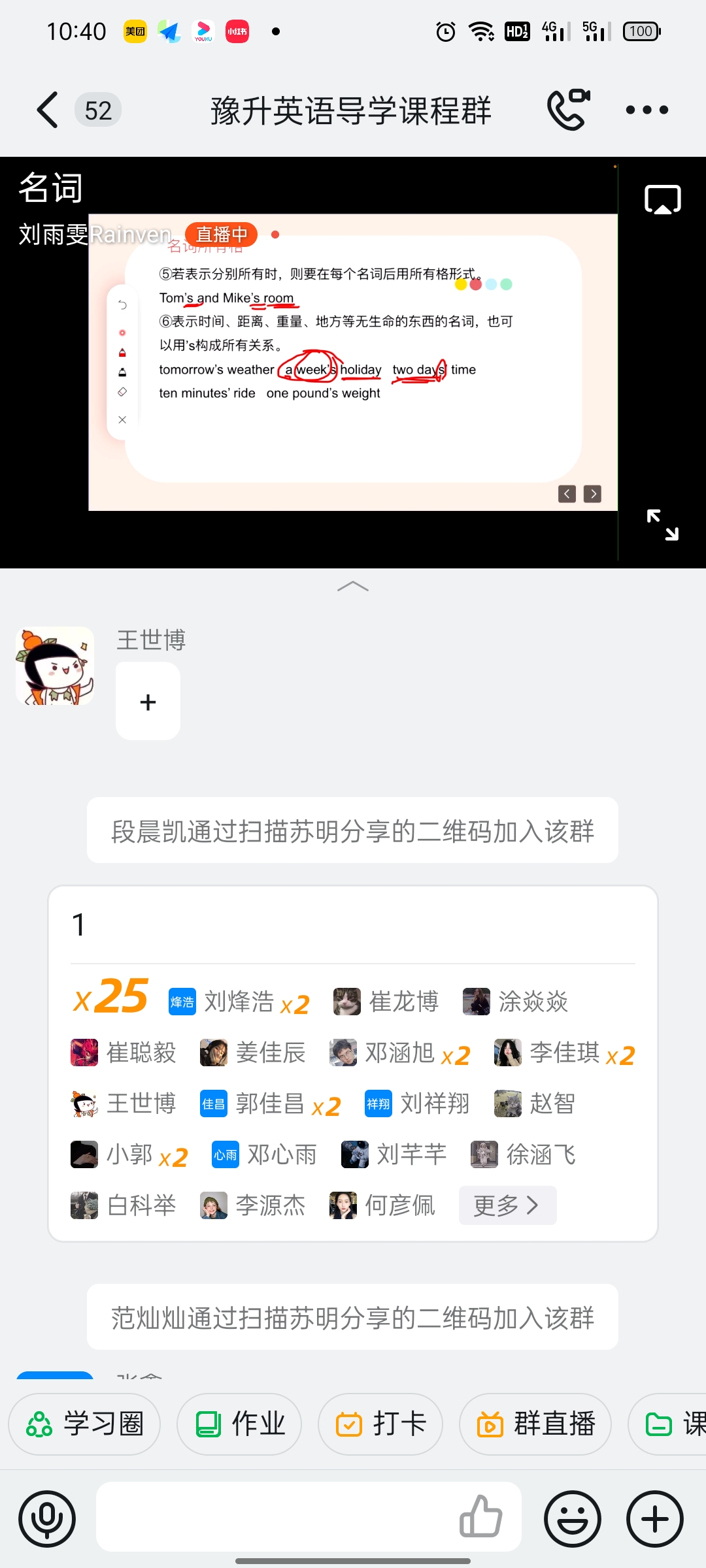Screen dimensions: 706x1568
Task: Open the 打卡 check-in shortcut
Action: [x=380, y=1424]
